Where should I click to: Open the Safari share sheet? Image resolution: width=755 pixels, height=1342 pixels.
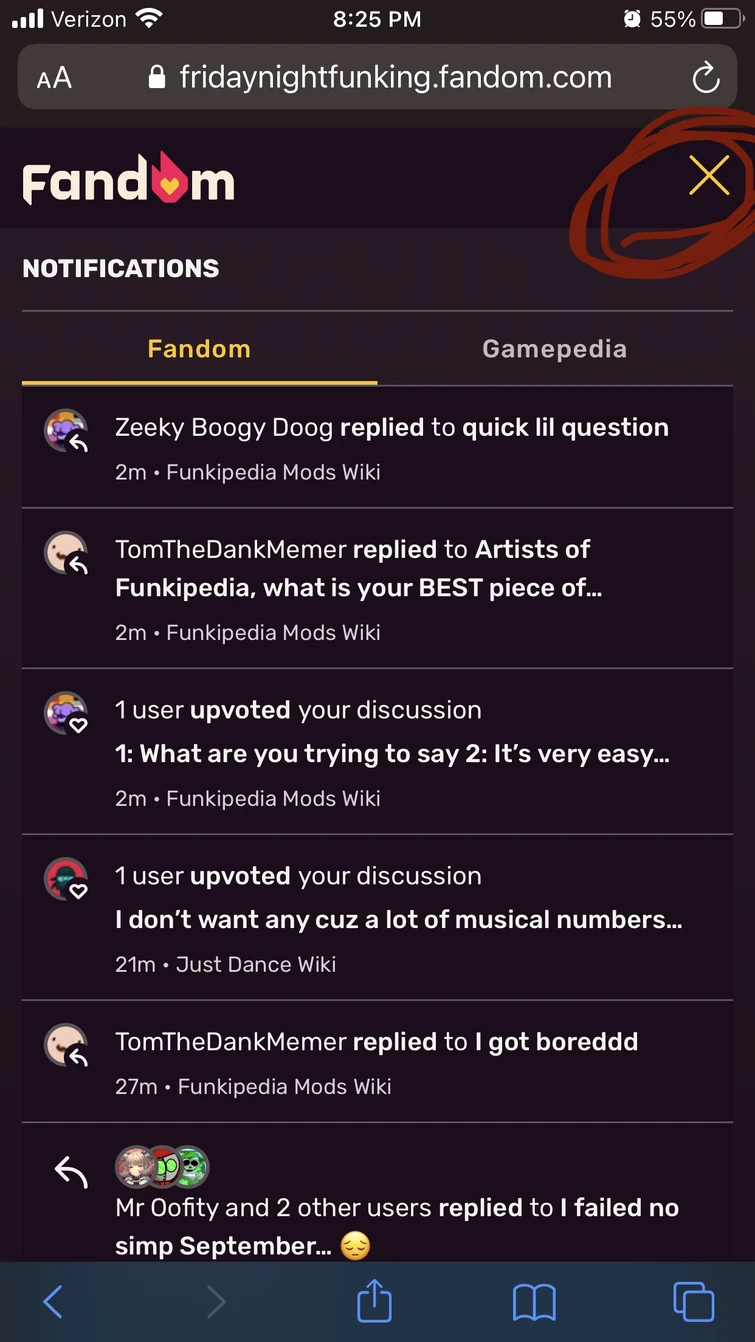click(374, 1300)
